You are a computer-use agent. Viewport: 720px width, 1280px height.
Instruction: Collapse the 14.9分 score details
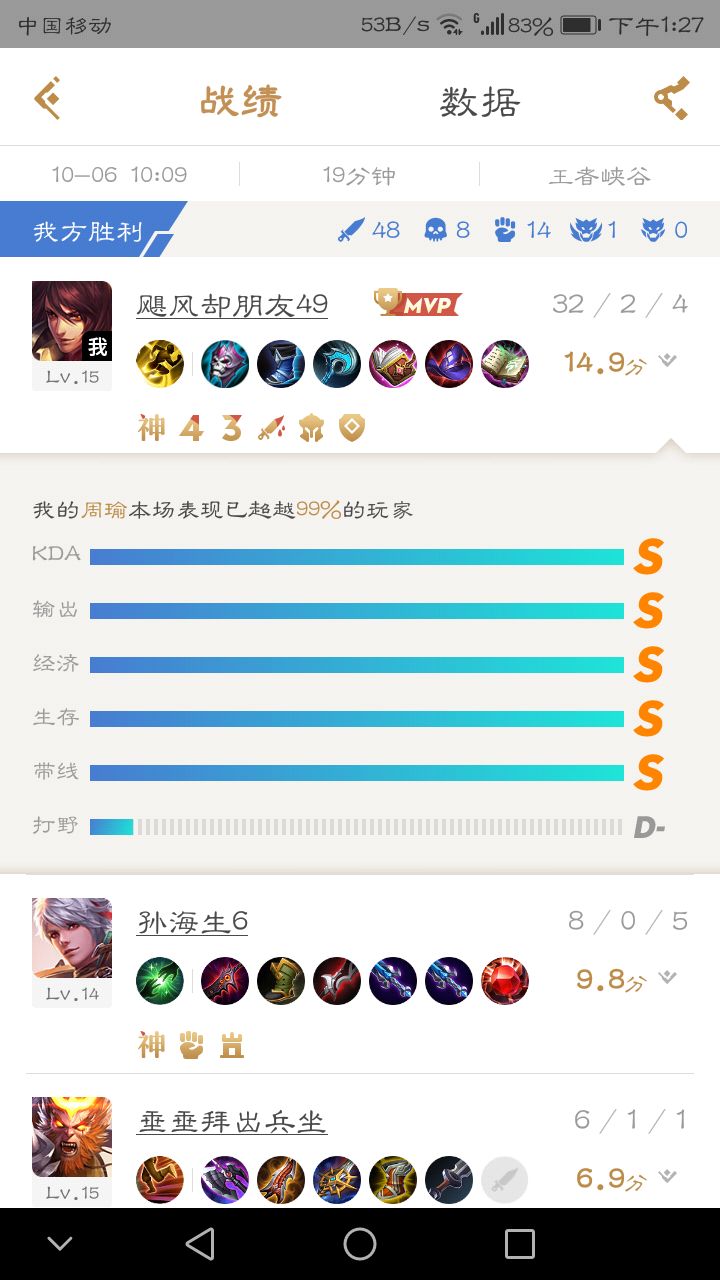(x=667, y=361)
